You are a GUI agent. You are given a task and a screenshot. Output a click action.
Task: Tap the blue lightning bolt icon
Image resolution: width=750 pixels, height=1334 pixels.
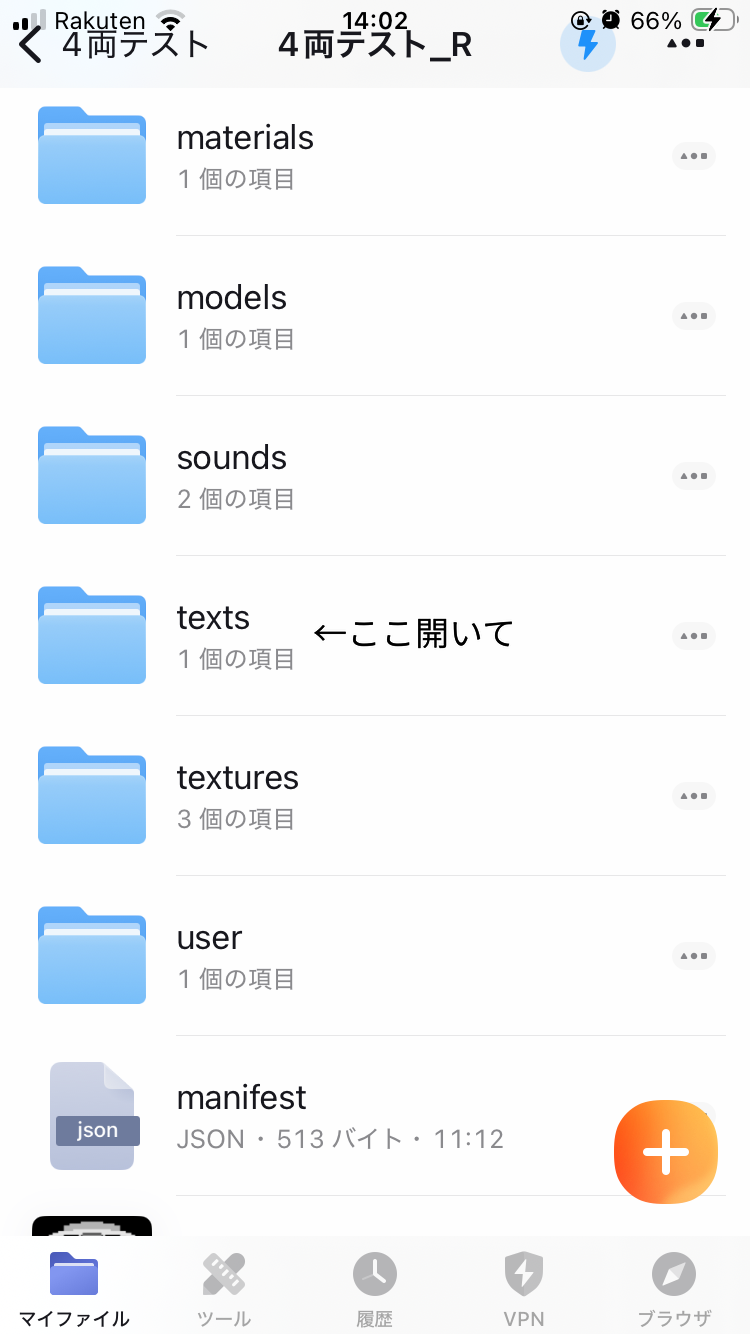click(588, 44)
